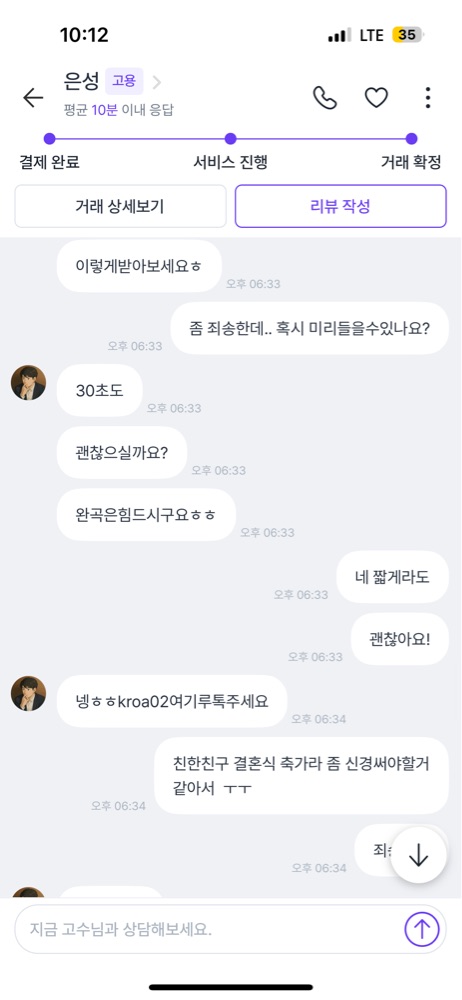The width and height of the screenshot is (462, 1000).
Task: Open the three-dot overflow menu
Action: point(428,98)
